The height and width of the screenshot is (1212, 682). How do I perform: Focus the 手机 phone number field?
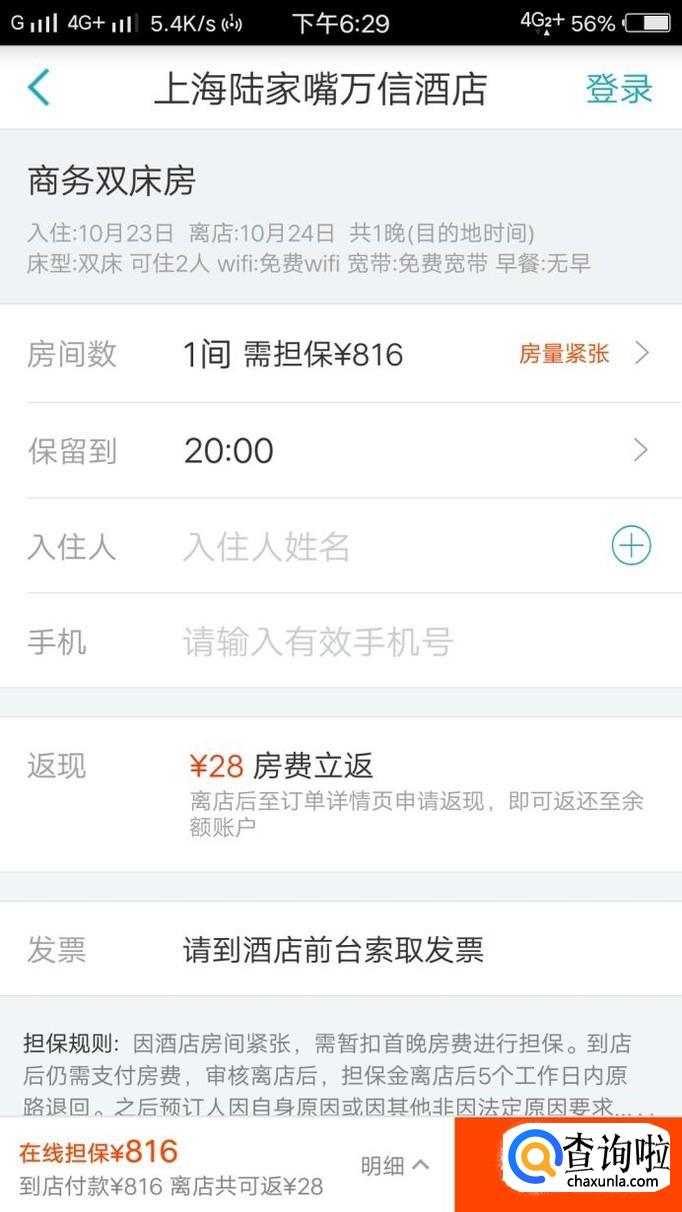(x=400, y=641)
